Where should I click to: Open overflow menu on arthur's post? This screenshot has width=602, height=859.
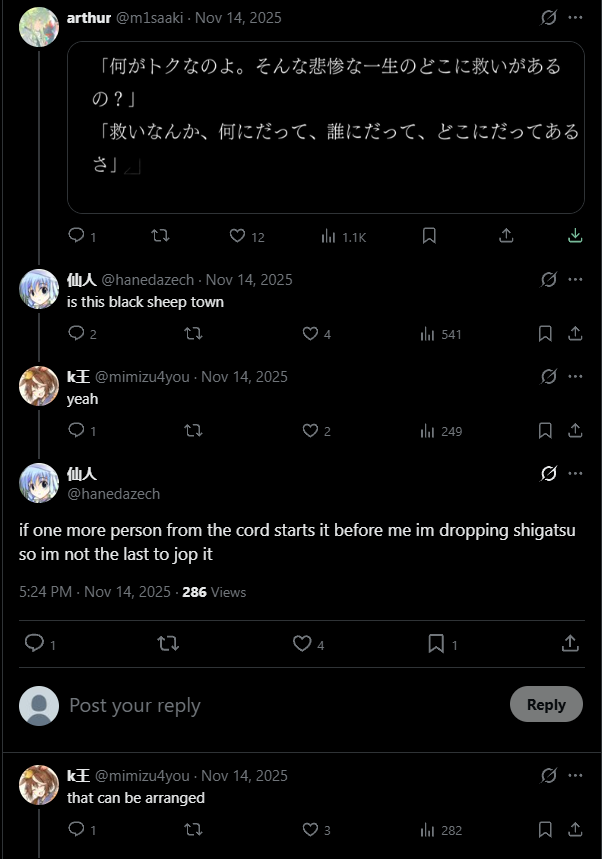(x=575, y=18)
